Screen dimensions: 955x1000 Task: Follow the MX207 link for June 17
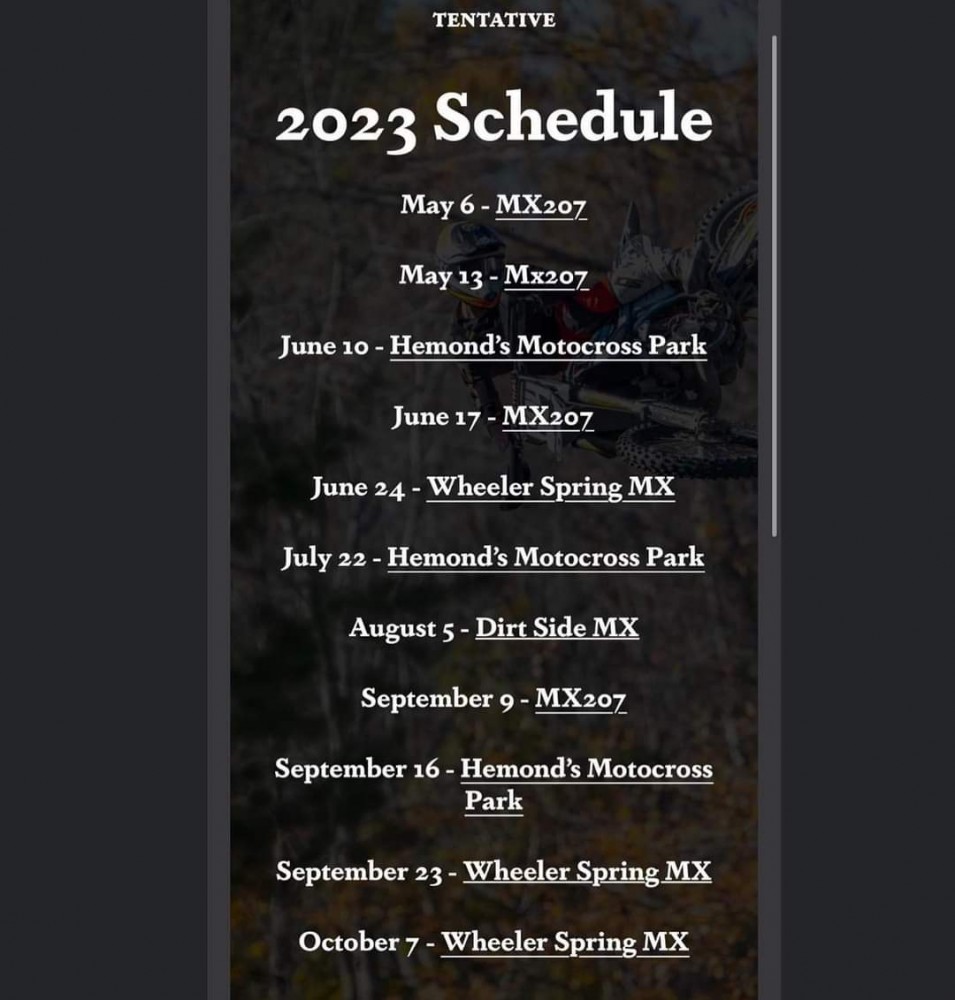(547, 417)
